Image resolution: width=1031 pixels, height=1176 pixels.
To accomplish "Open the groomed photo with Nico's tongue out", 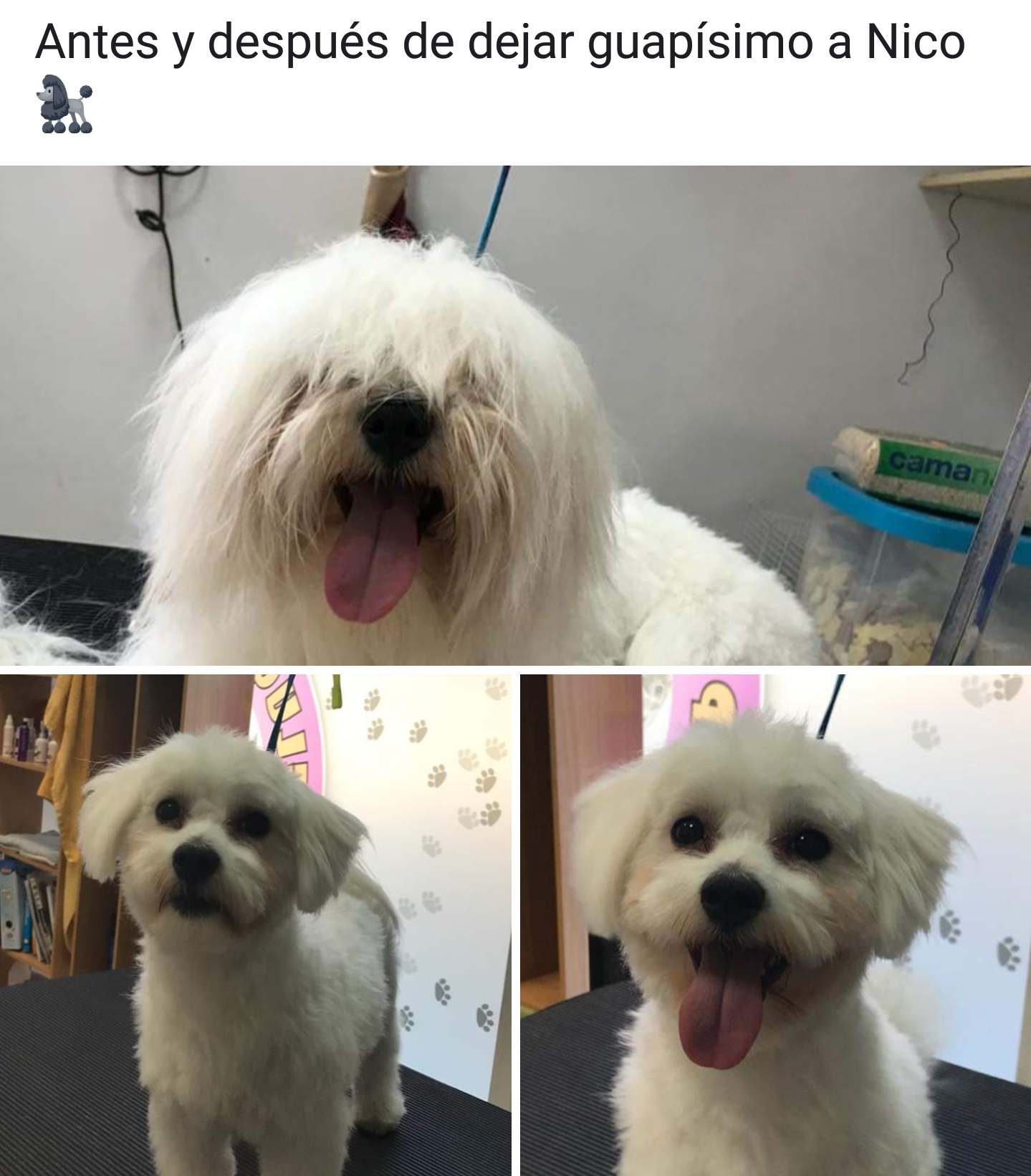I will (x=775, y=924).
